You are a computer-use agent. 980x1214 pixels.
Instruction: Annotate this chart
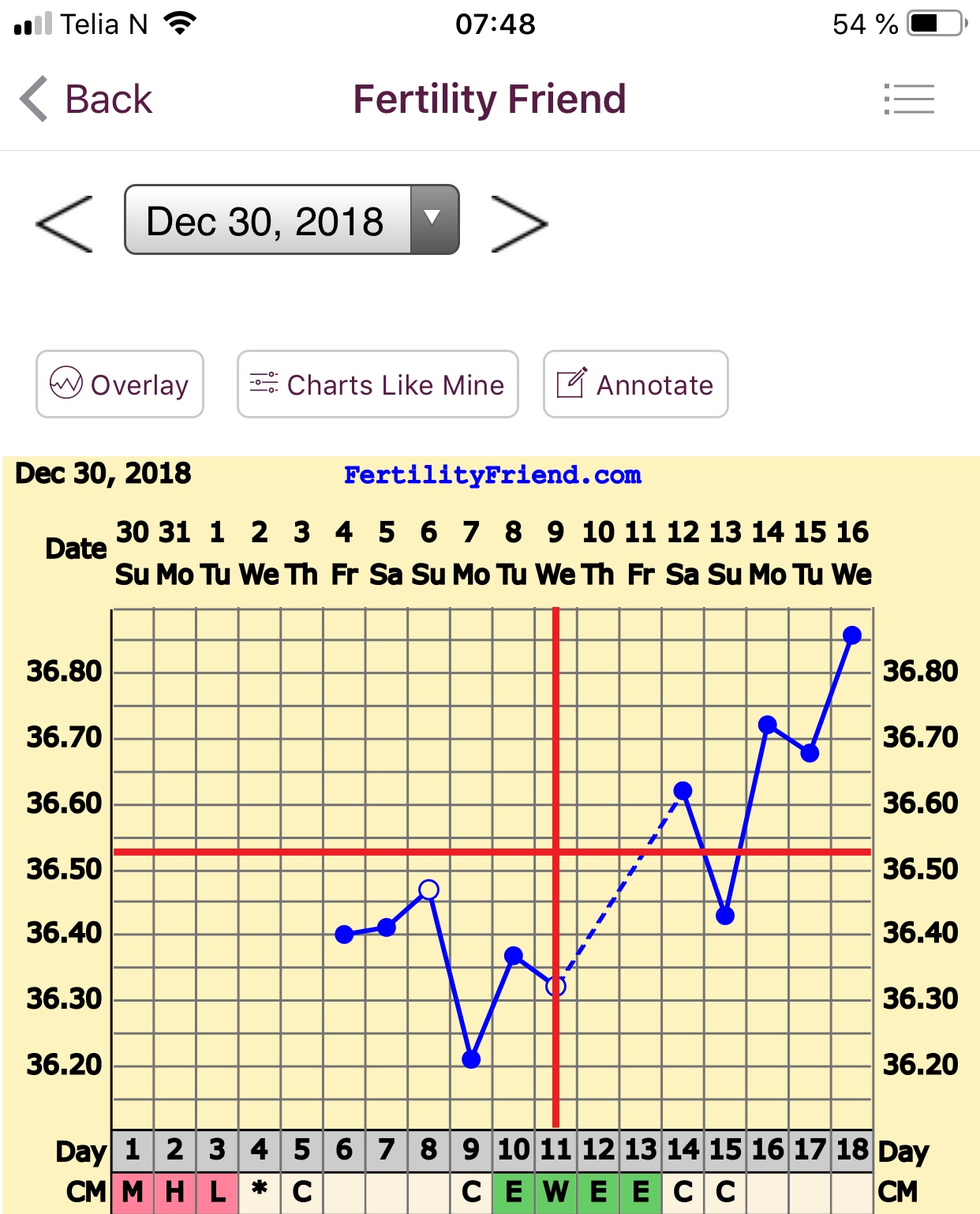[x=635, y=384]
